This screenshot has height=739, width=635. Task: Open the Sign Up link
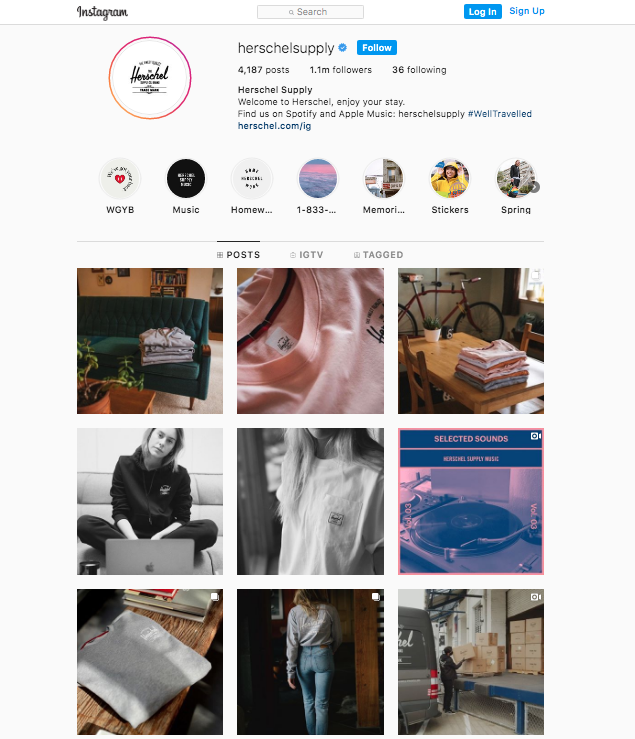tap(526, 11)
